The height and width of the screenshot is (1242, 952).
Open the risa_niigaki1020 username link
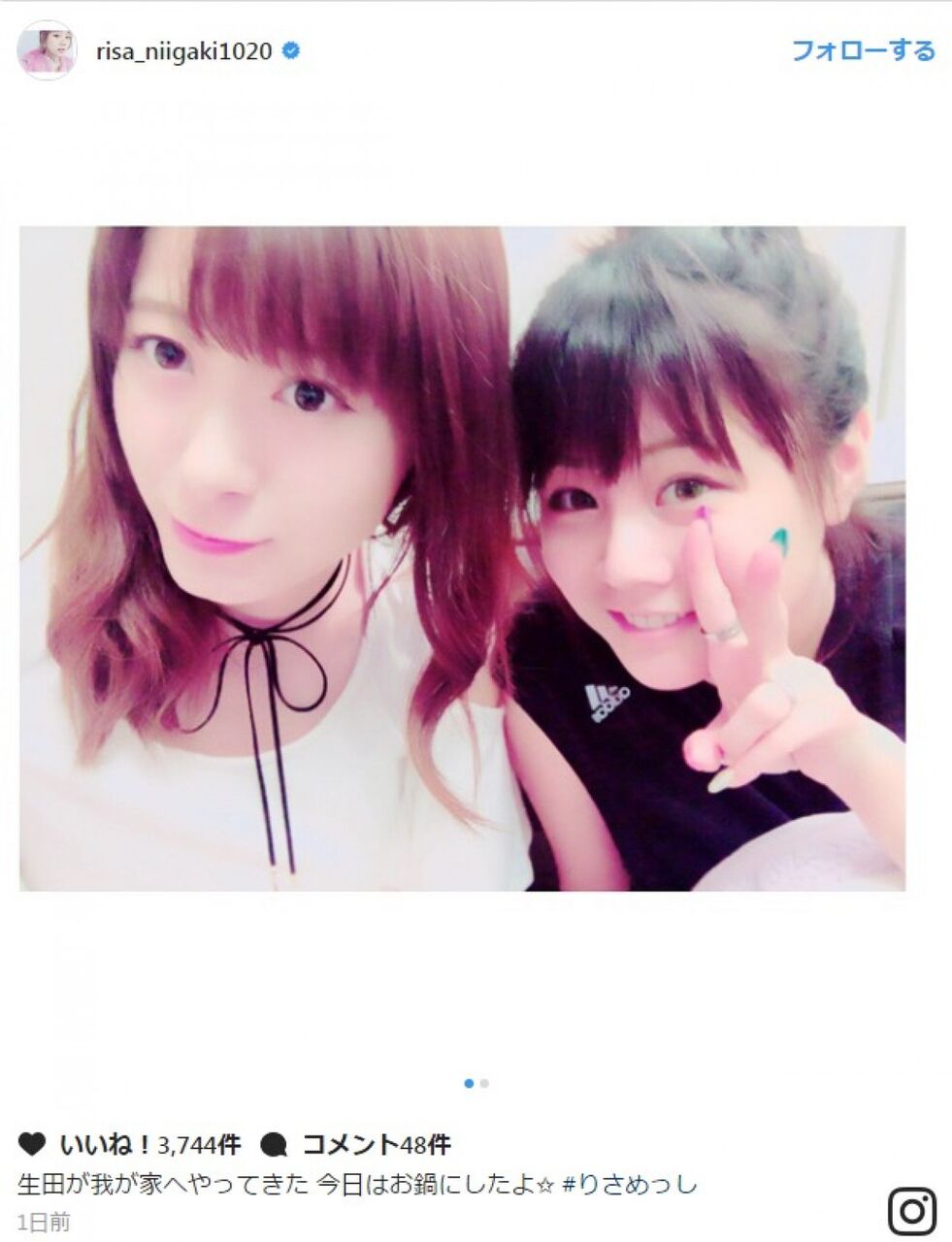[183, 51]
